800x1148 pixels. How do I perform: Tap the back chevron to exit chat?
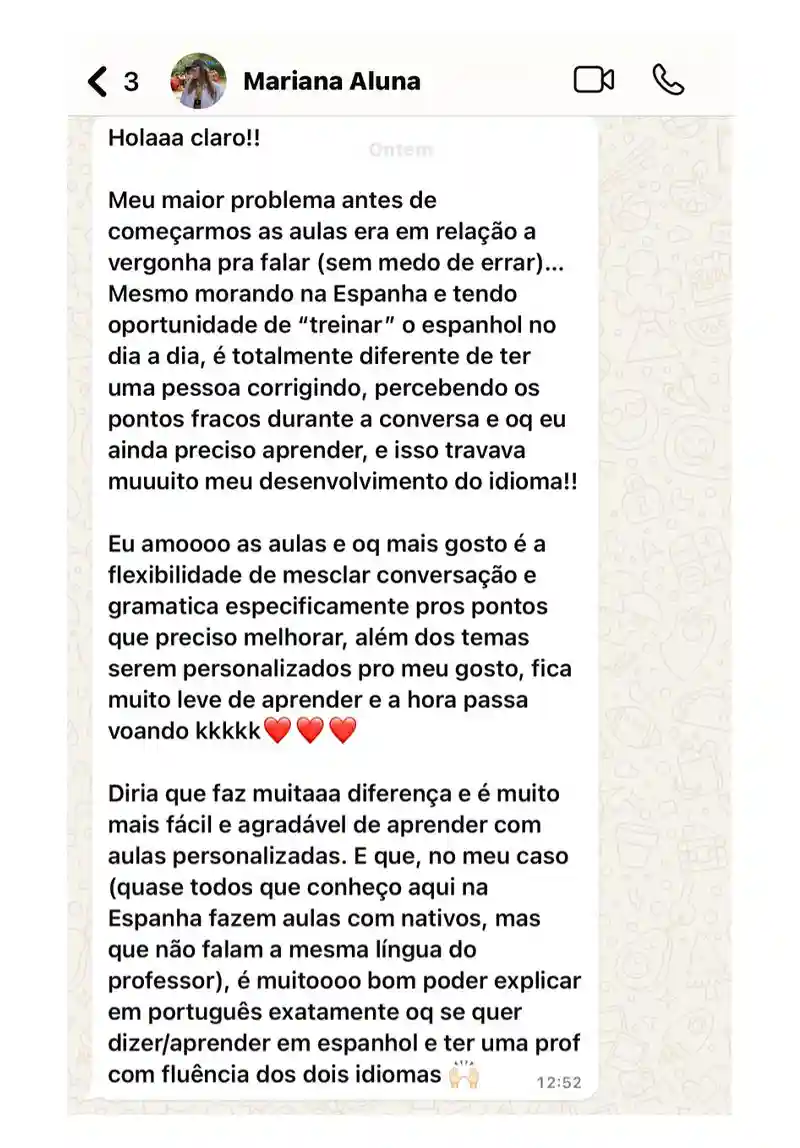[97, 81]
